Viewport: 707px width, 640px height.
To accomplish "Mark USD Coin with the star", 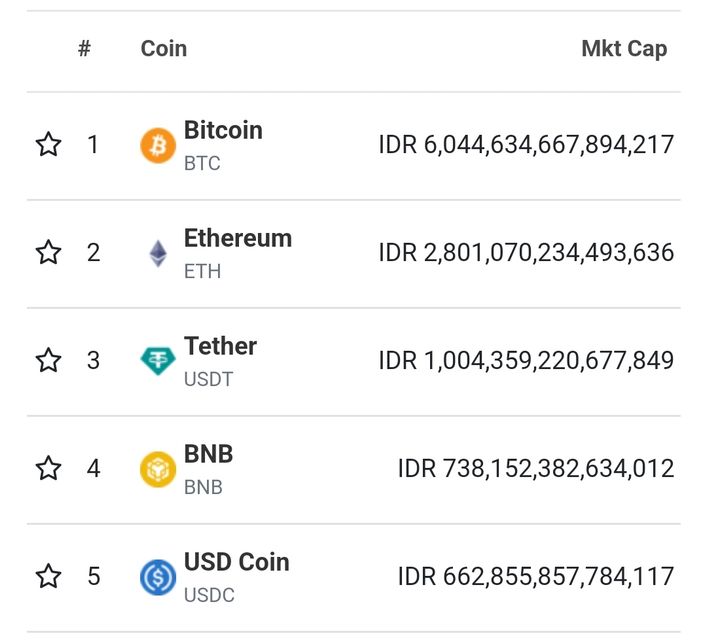I will 48,577.
